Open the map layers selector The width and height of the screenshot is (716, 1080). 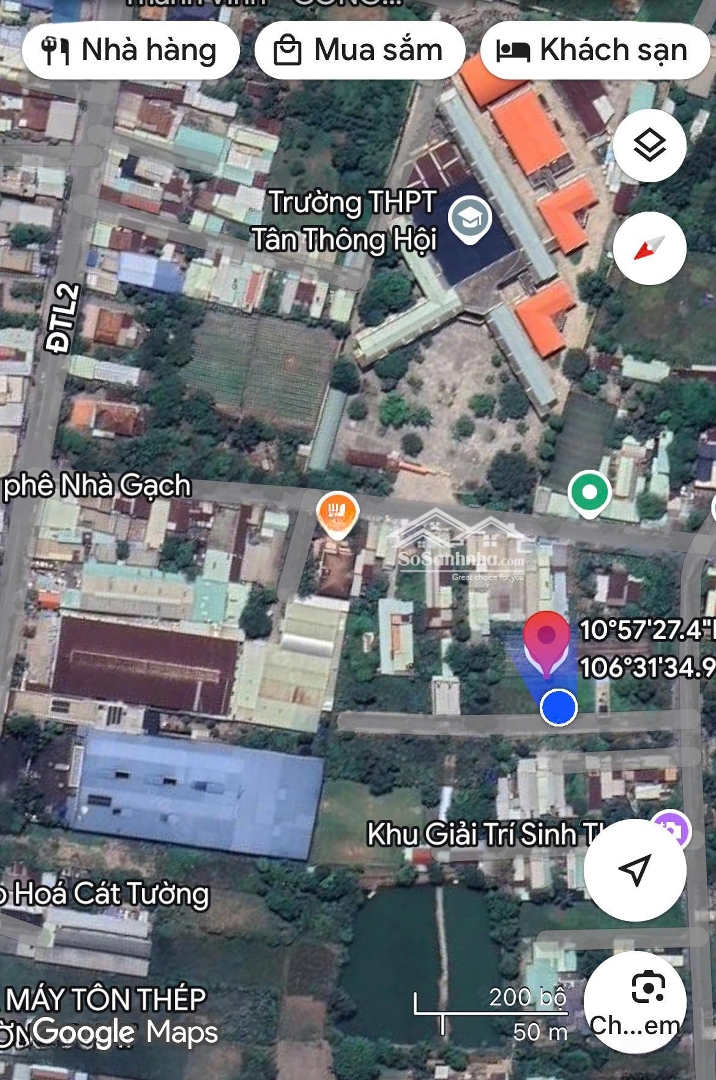(650, 146)
